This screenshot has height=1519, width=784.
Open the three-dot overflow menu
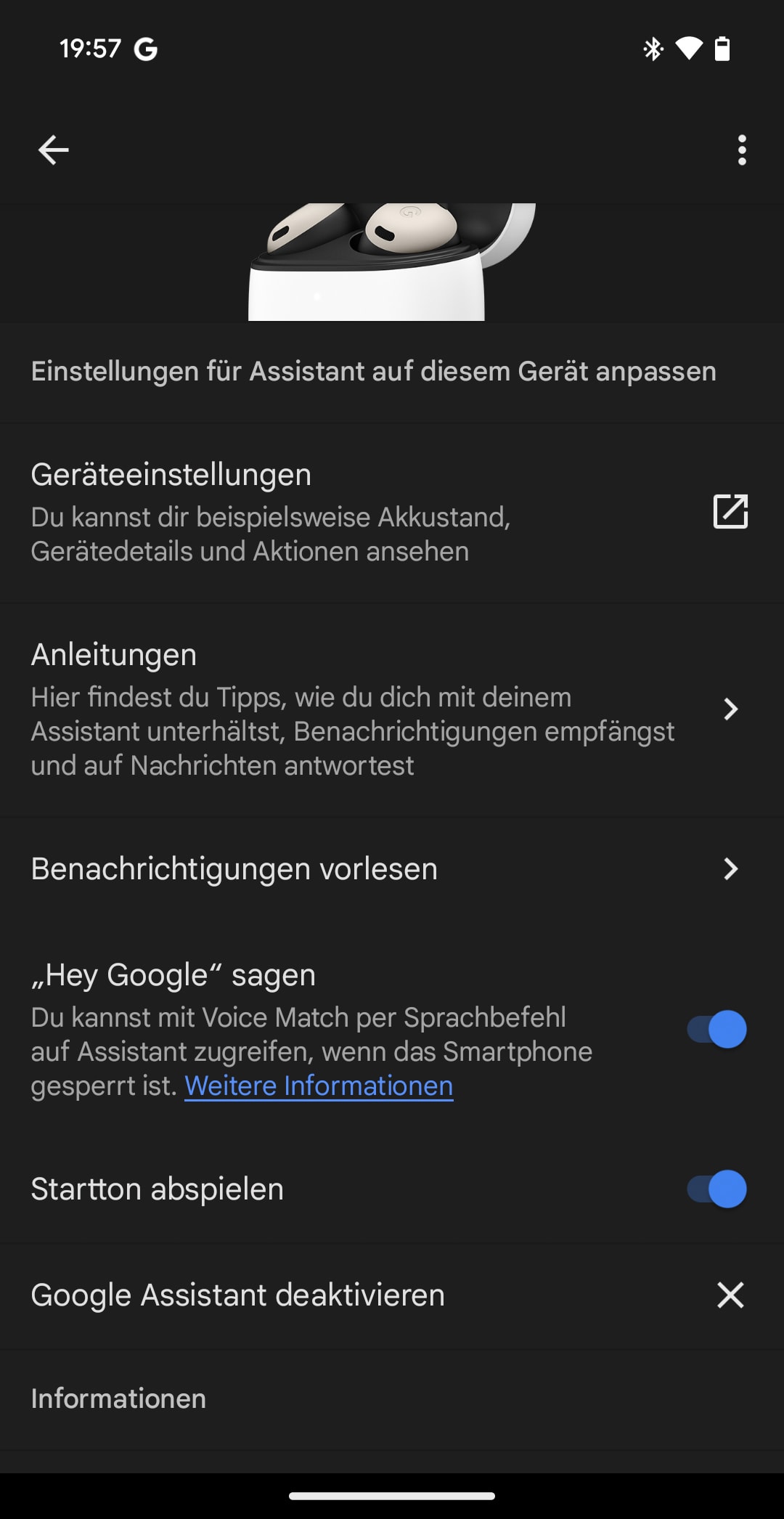click(741, 150)
